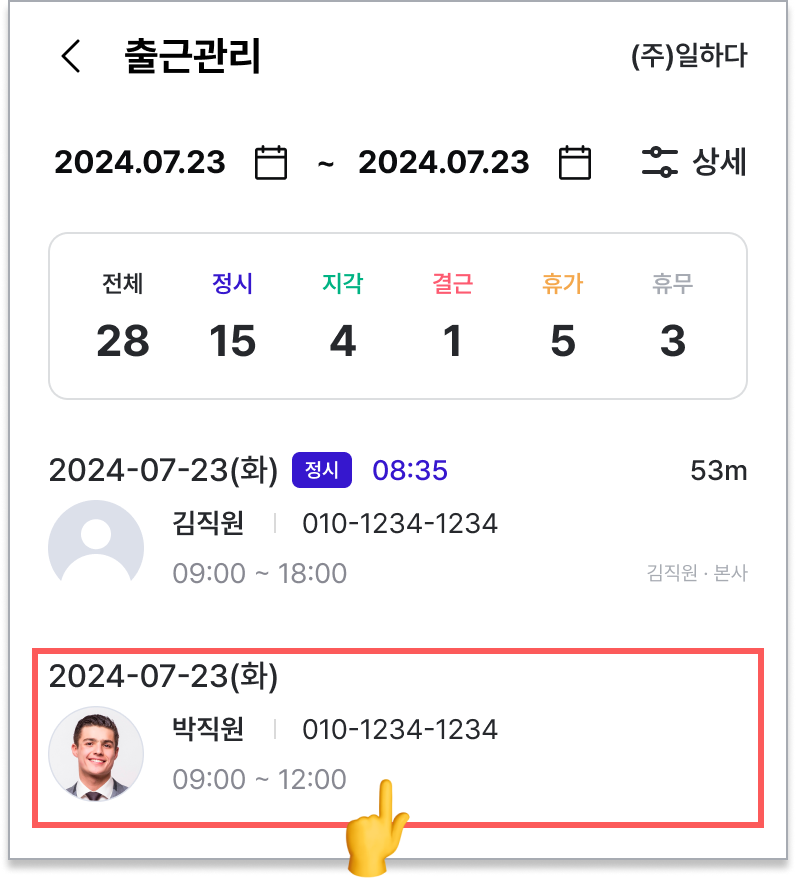Filter by 정시 count
This screenshot has width=796, height=878.
coord(232,318)
